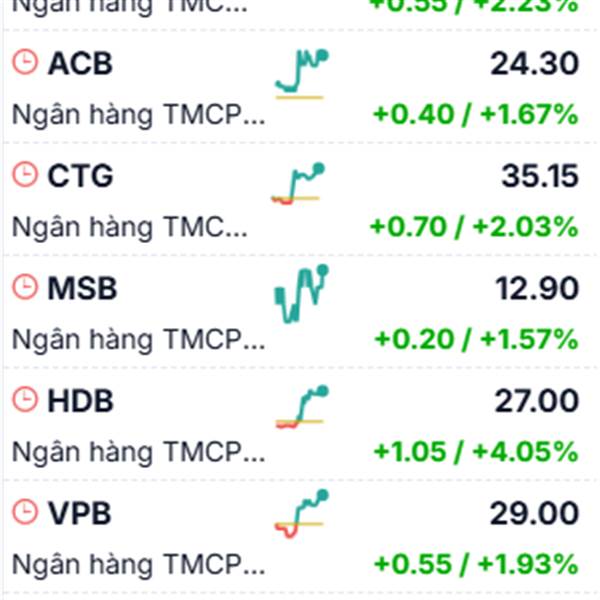Select the MSB stock entry
This screenshot has width=600, height=600.
tap(300, 311)
